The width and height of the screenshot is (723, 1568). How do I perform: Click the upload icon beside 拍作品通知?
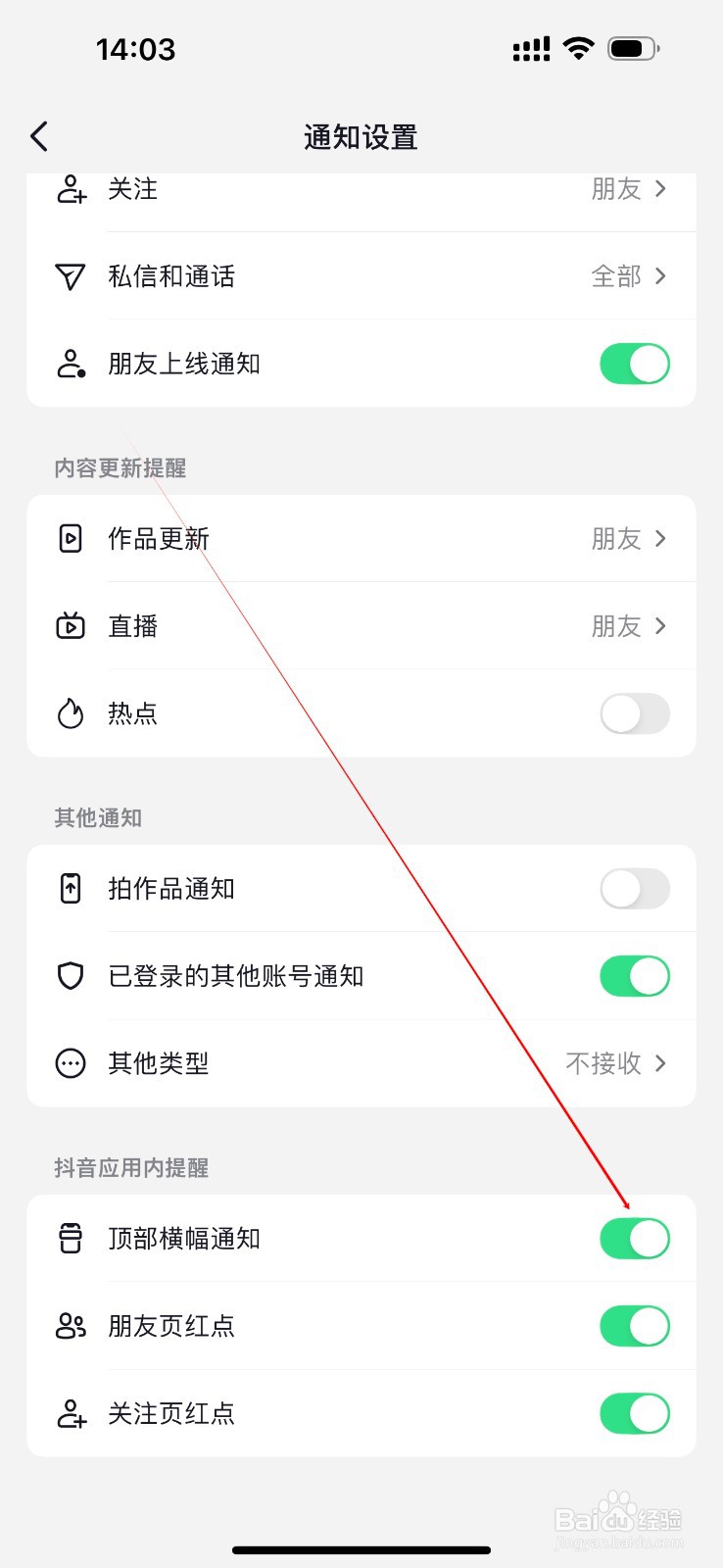click(x=69, y=888)
